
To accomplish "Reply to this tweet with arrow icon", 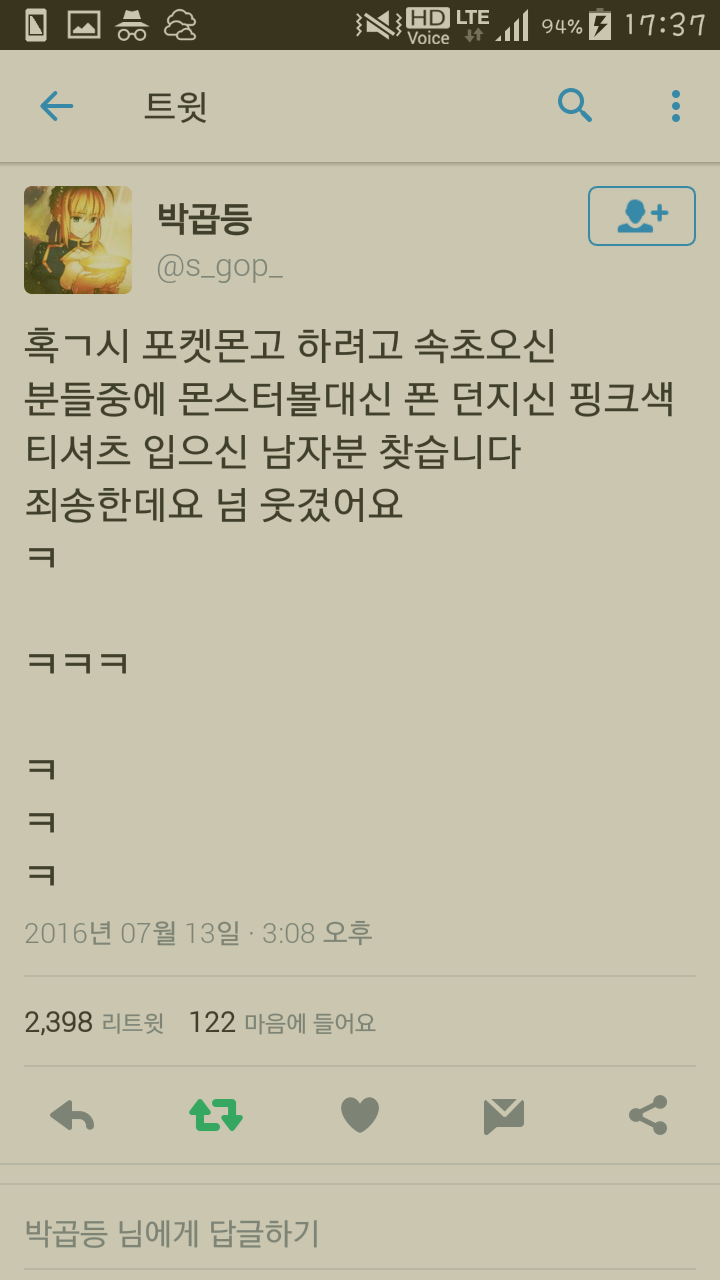I will [x=72, y=1115].
